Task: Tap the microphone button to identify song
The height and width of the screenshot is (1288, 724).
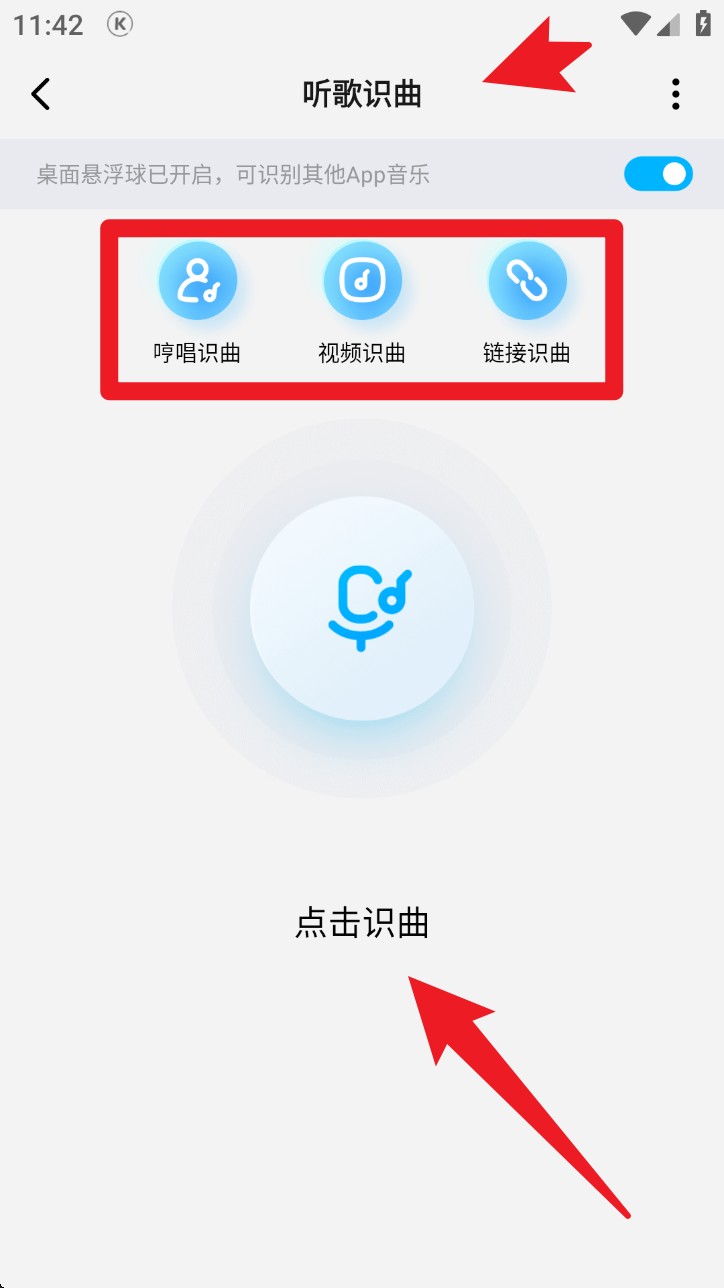Action: click(x=362, y=608)
